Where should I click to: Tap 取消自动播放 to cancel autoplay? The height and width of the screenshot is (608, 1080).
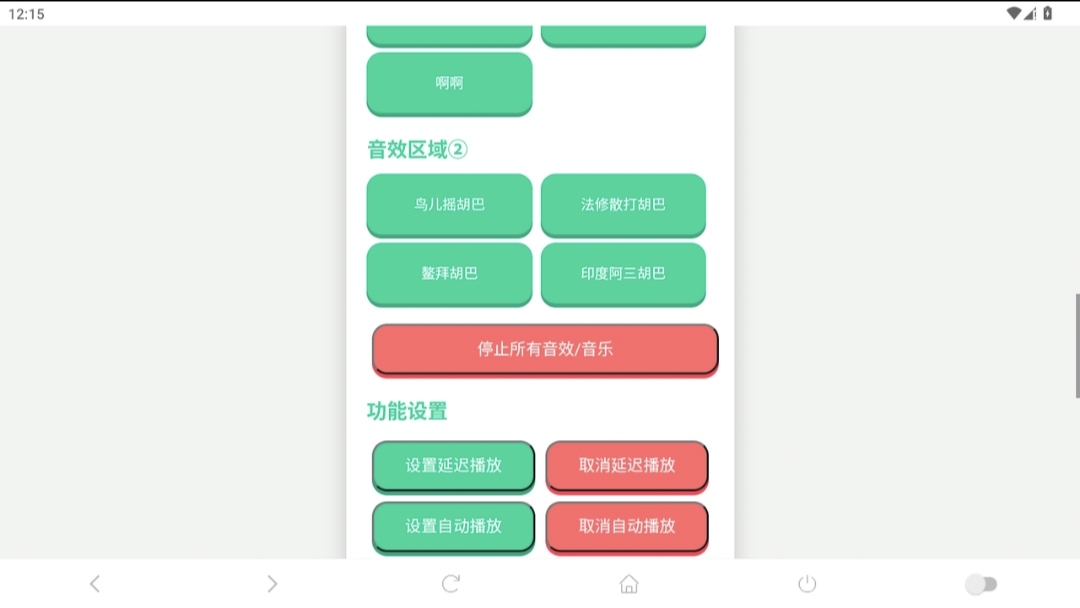627,526
